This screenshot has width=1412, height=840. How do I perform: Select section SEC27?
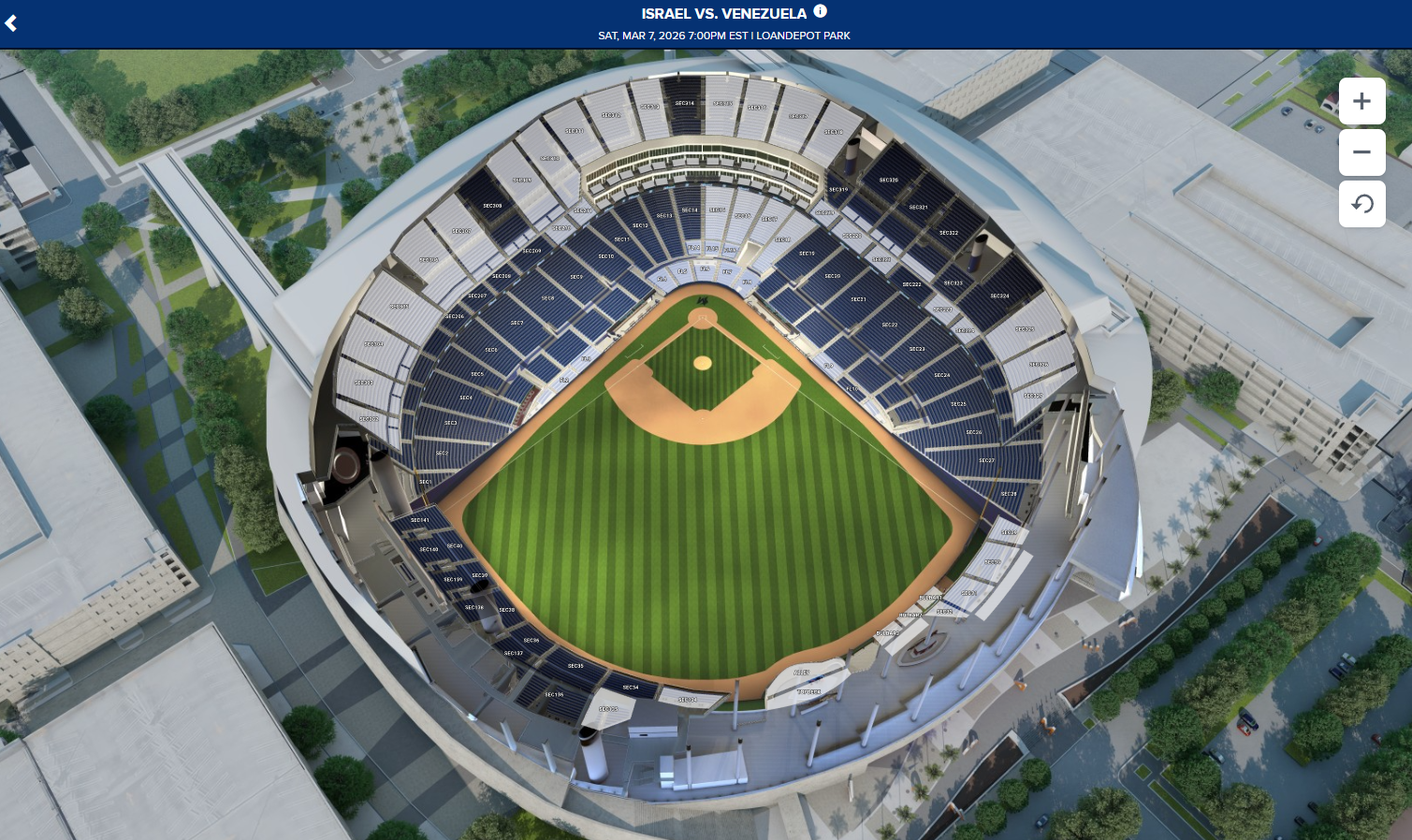(987, 460)
